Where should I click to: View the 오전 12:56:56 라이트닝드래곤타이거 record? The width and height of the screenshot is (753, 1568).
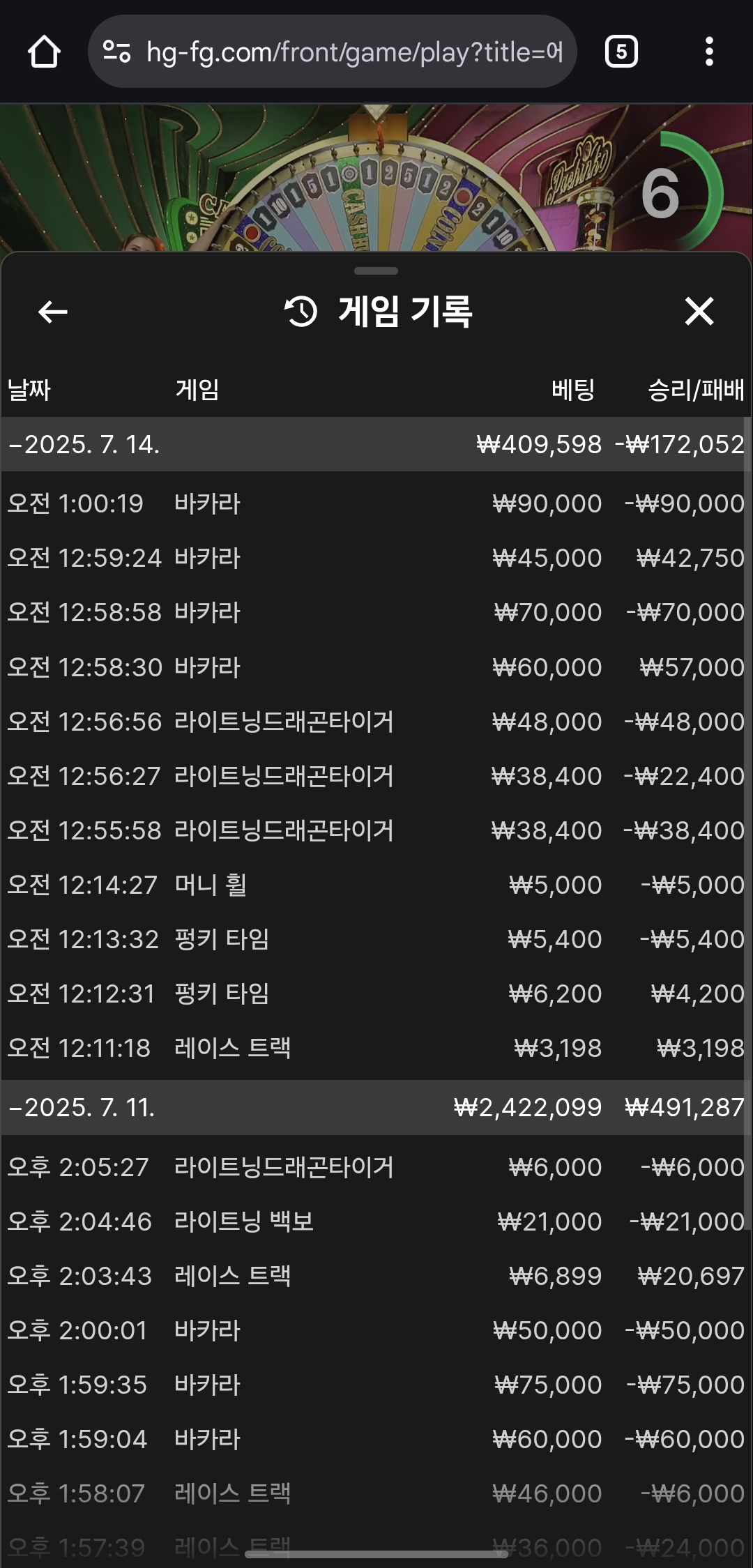coord(376,722)
